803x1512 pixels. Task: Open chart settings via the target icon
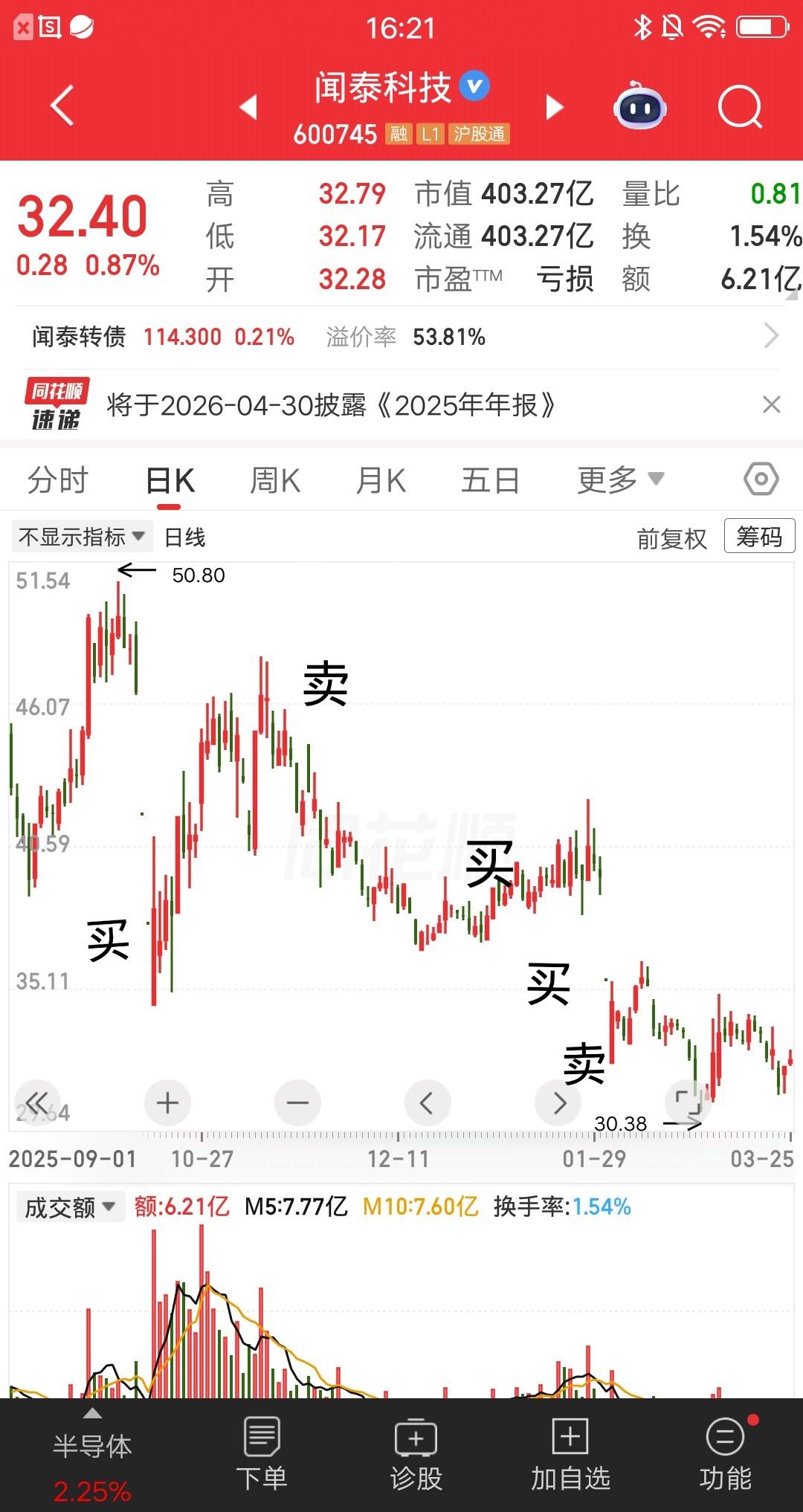point(761,479)
